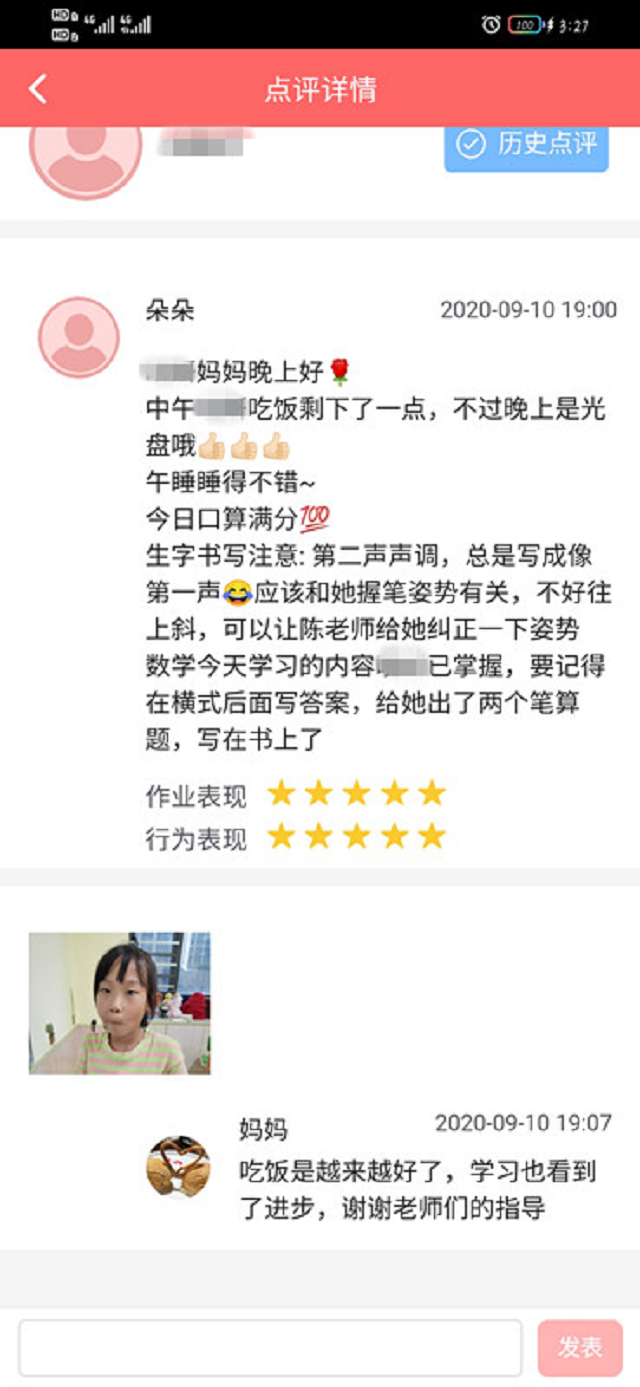The image size is (640, 1387).
Task: Focus the reply text field
Action: 270,1347
